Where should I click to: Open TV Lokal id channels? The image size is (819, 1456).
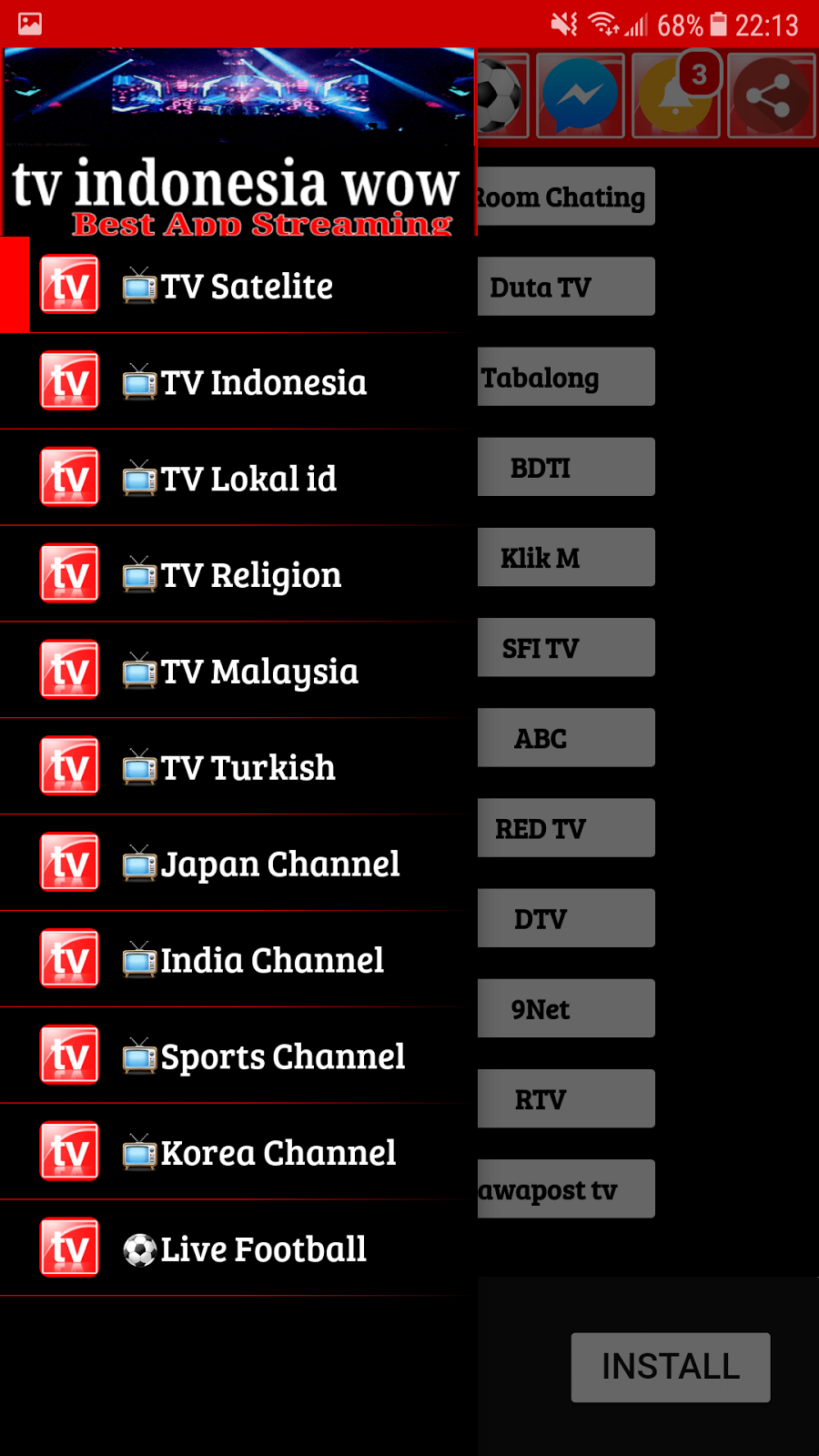click(x=246, y=480)
